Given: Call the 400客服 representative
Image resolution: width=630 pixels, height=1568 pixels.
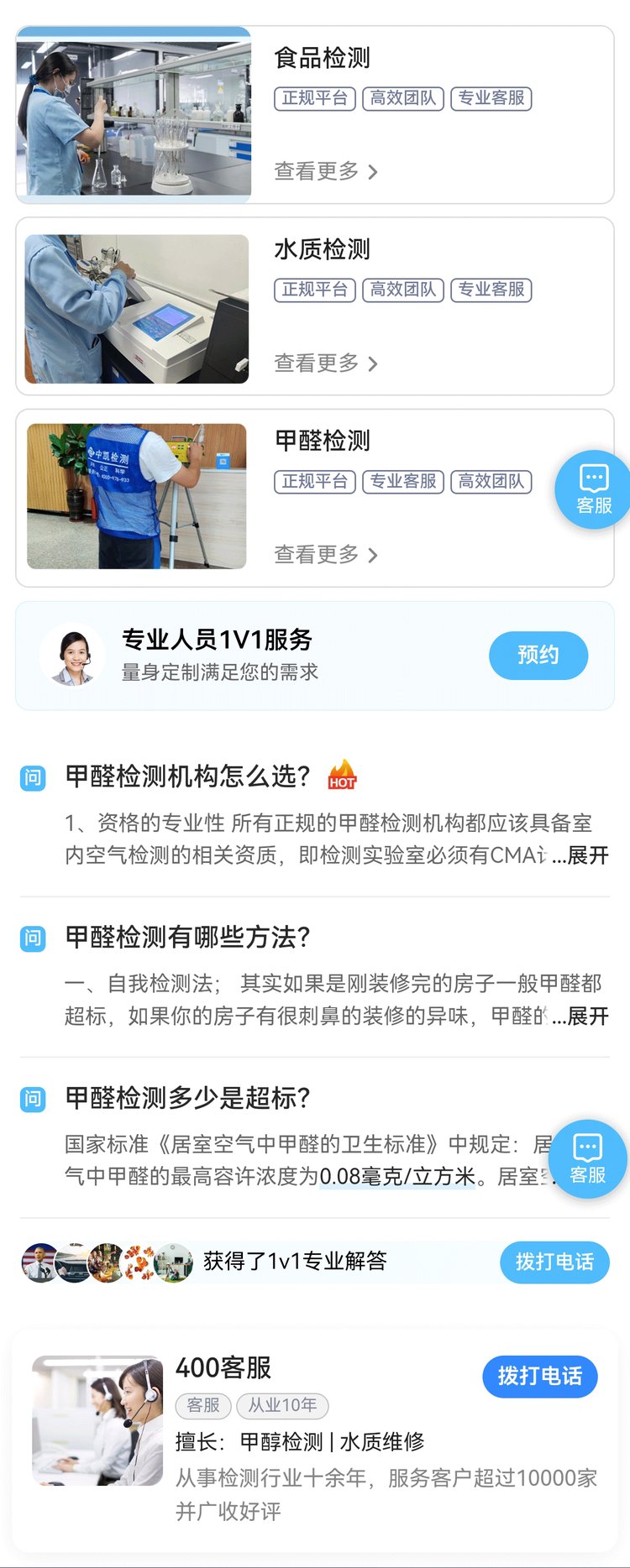Looking at the screenshot, I should [x=539, y=1377].
